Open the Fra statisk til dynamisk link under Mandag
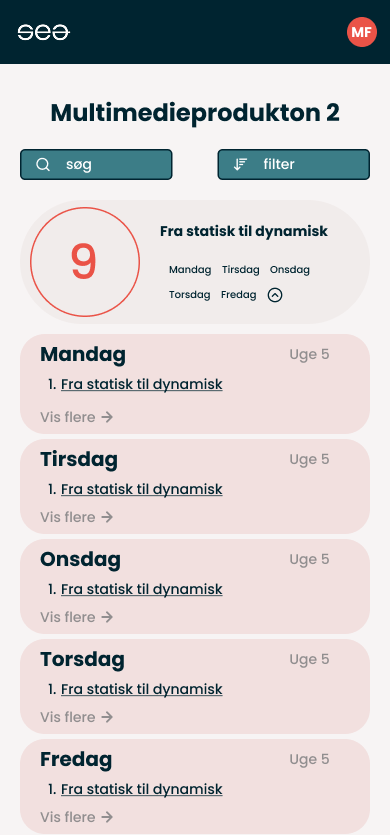The width and height of the screenshot is (390, 835). tap(142, 384)
